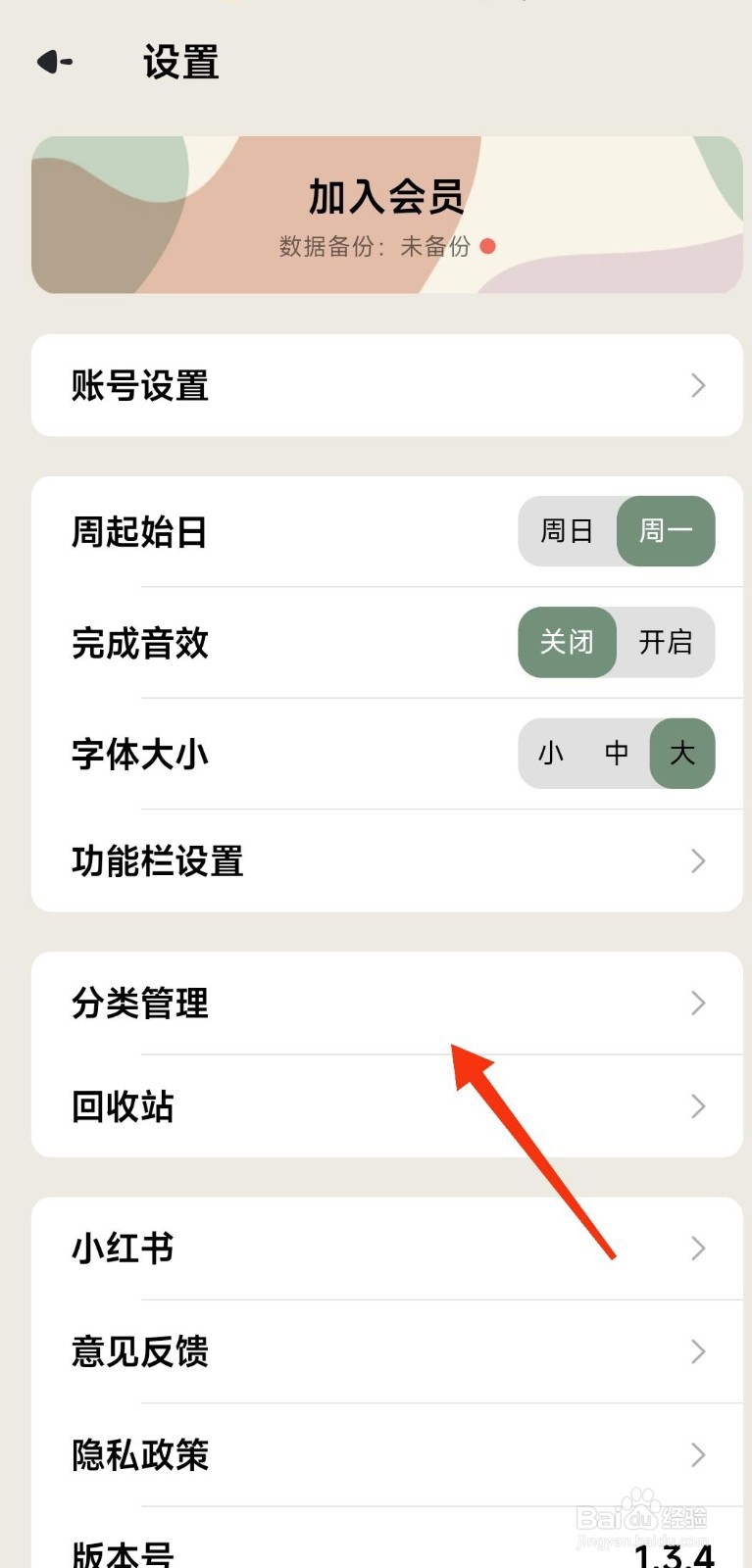Set week start day to 周日
The width and height of the screenshot is (752, 1568).
[566, 531]
